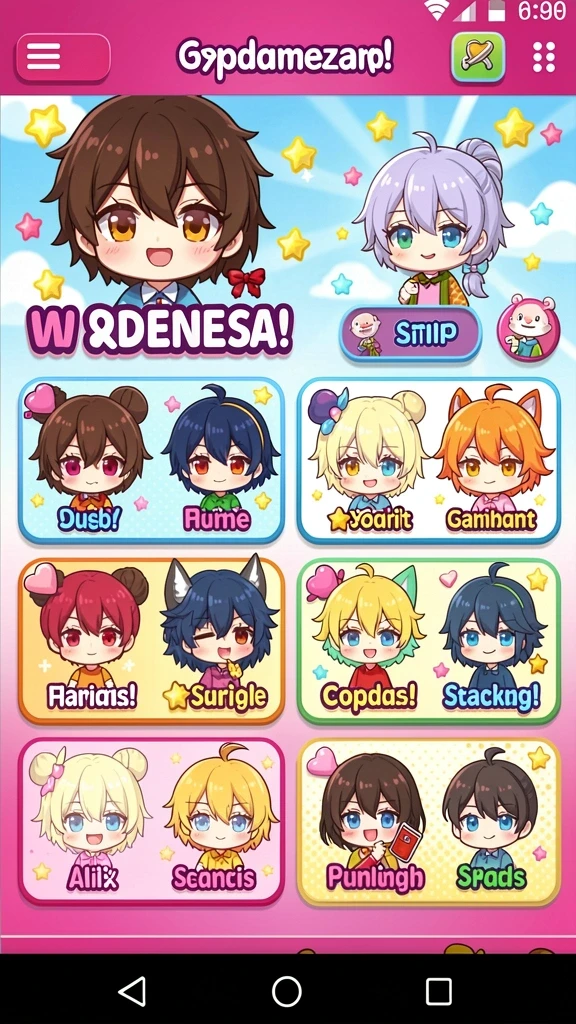Open the Rarias! and Surigle card
Image resolution: width=576 pixels, height=1024 pixels.
click(x=152, y=641)
